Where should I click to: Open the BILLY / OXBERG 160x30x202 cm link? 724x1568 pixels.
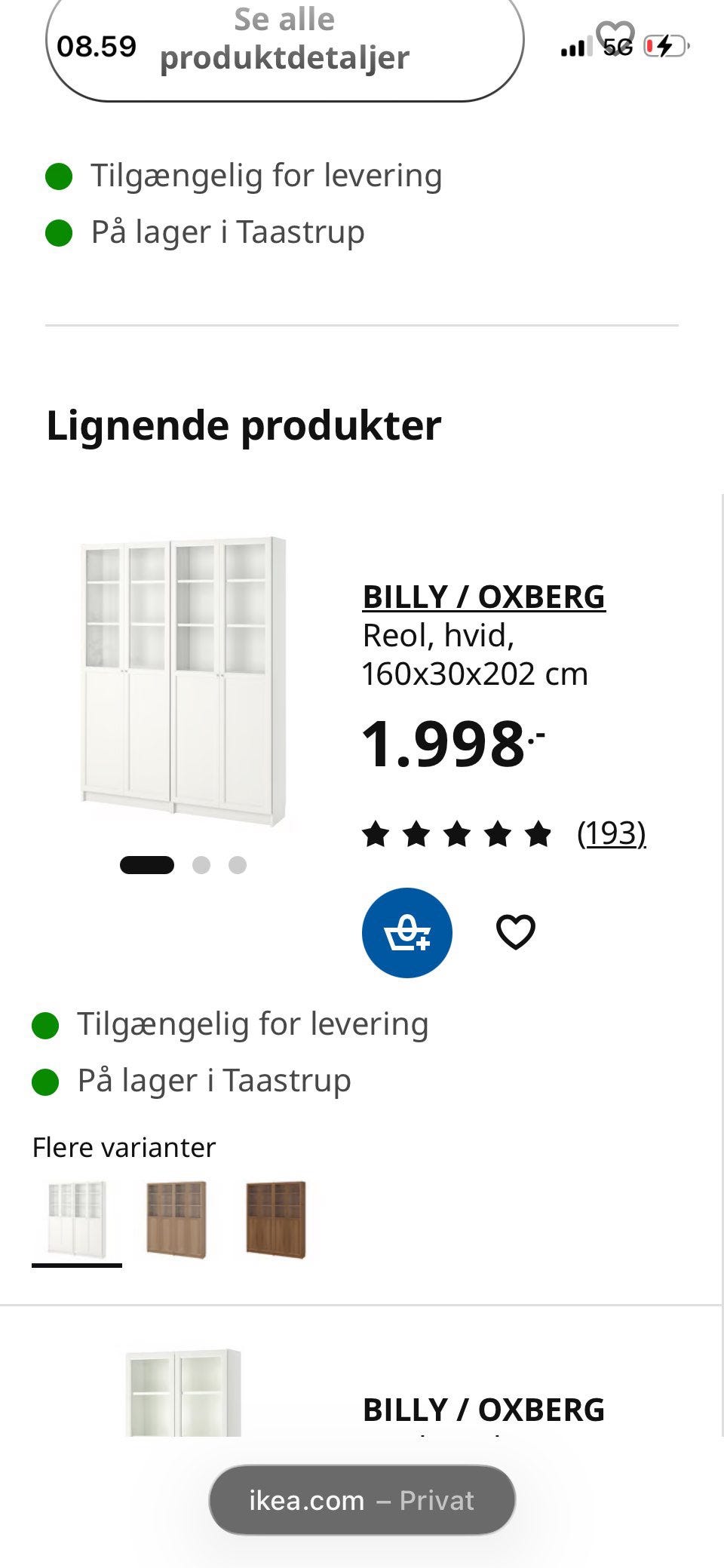[483, 597]
